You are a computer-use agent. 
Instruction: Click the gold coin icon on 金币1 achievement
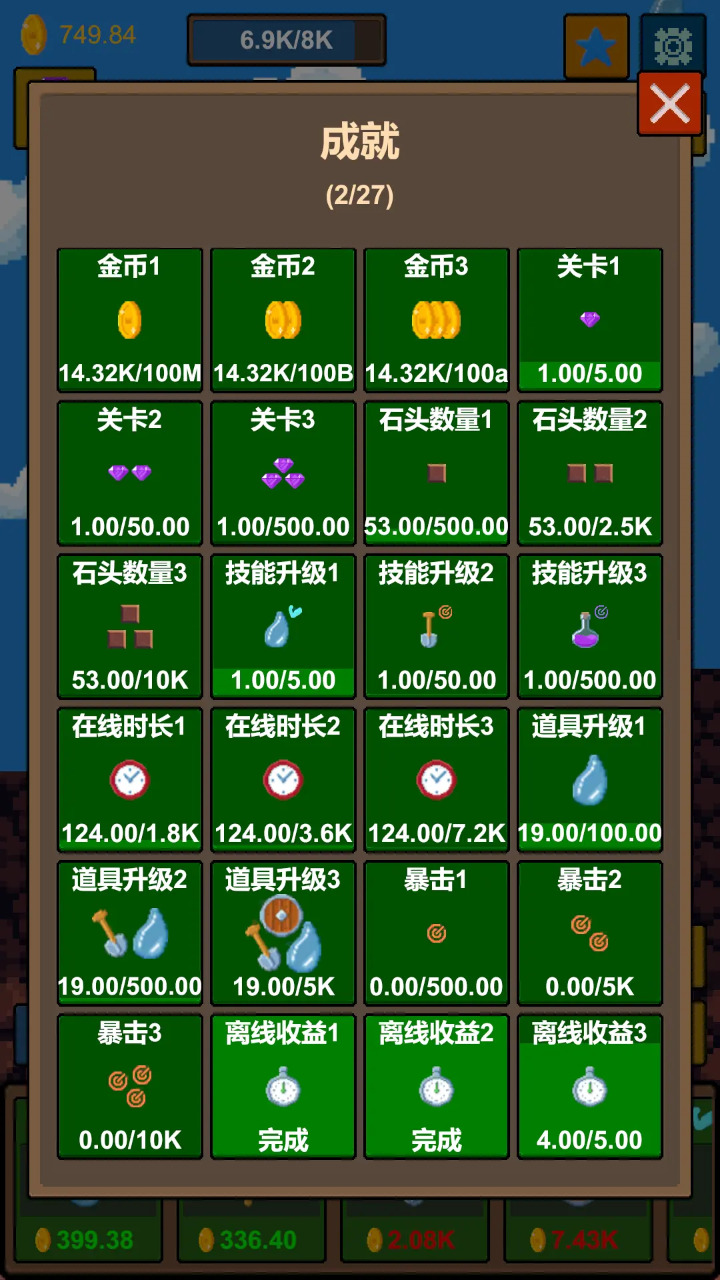pyautogui.click(x=129, y=318)
